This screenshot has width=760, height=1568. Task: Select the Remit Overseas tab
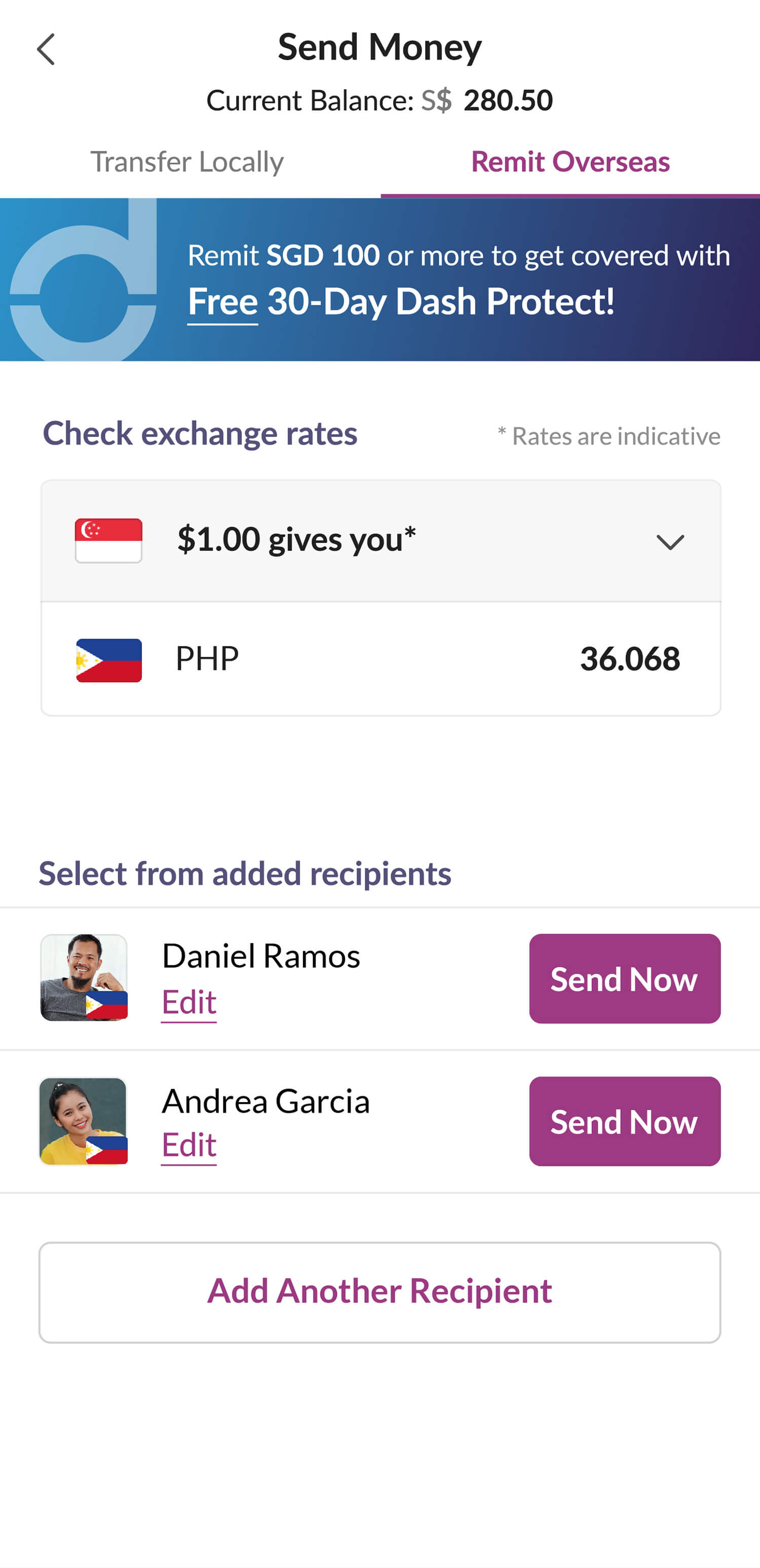click(x=570, y=163)
